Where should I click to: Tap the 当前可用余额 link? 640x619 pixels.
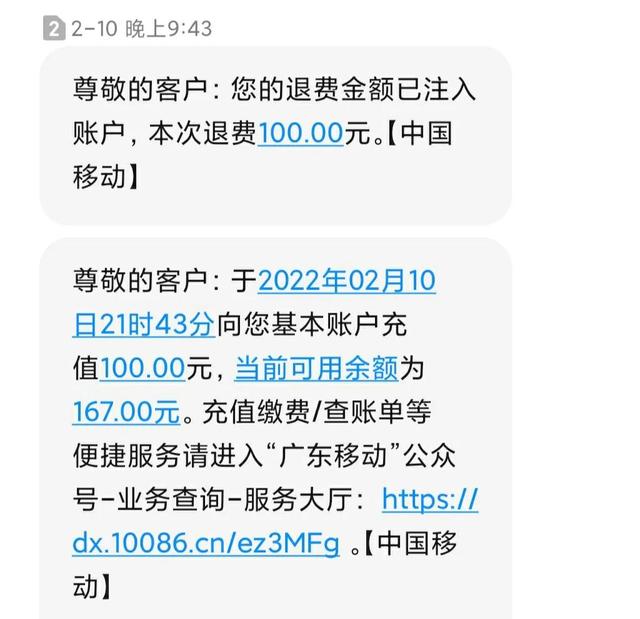[316, 368]
